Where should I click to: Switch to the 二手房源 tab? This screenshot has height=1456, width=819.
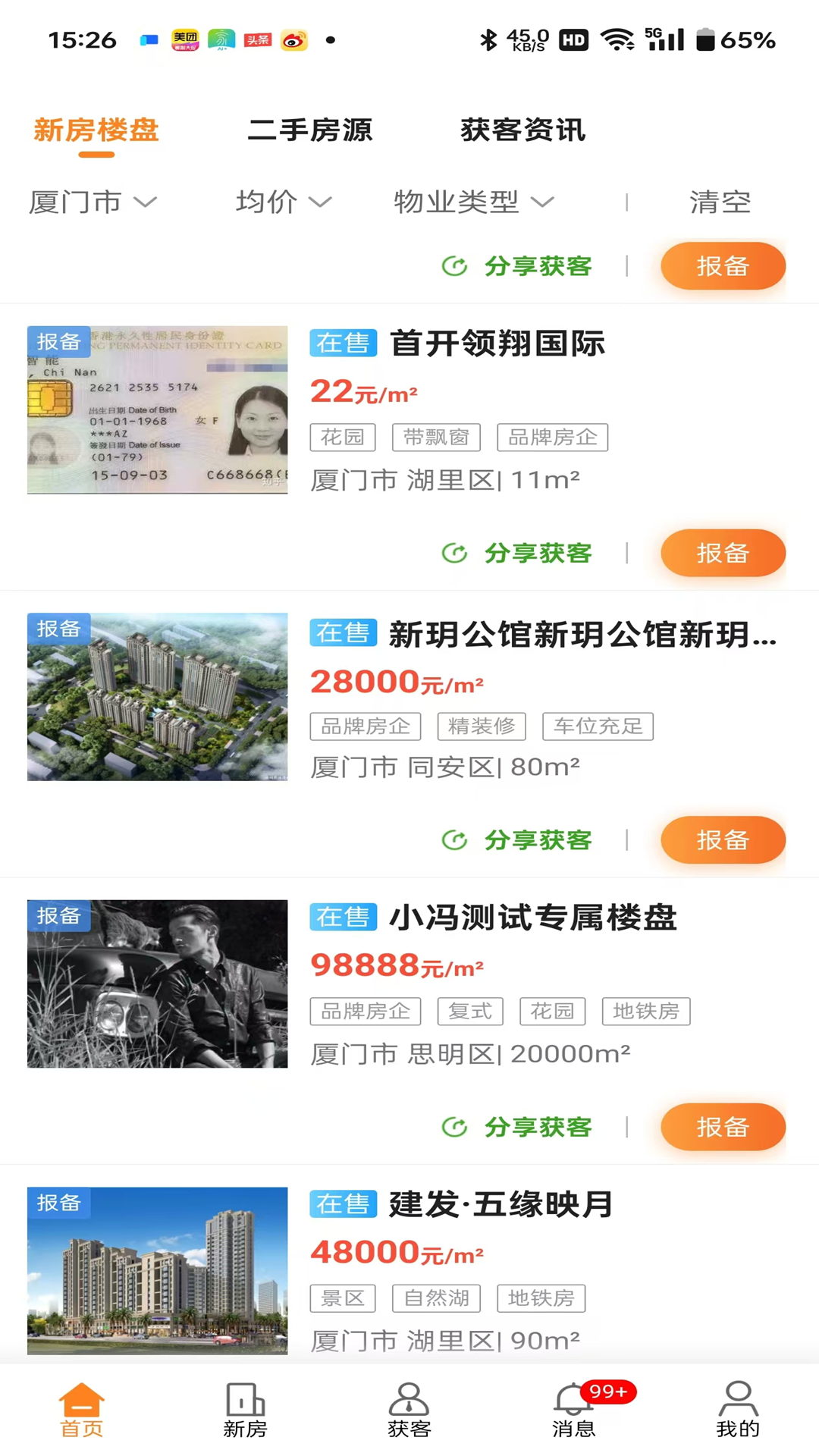point(310,130)
